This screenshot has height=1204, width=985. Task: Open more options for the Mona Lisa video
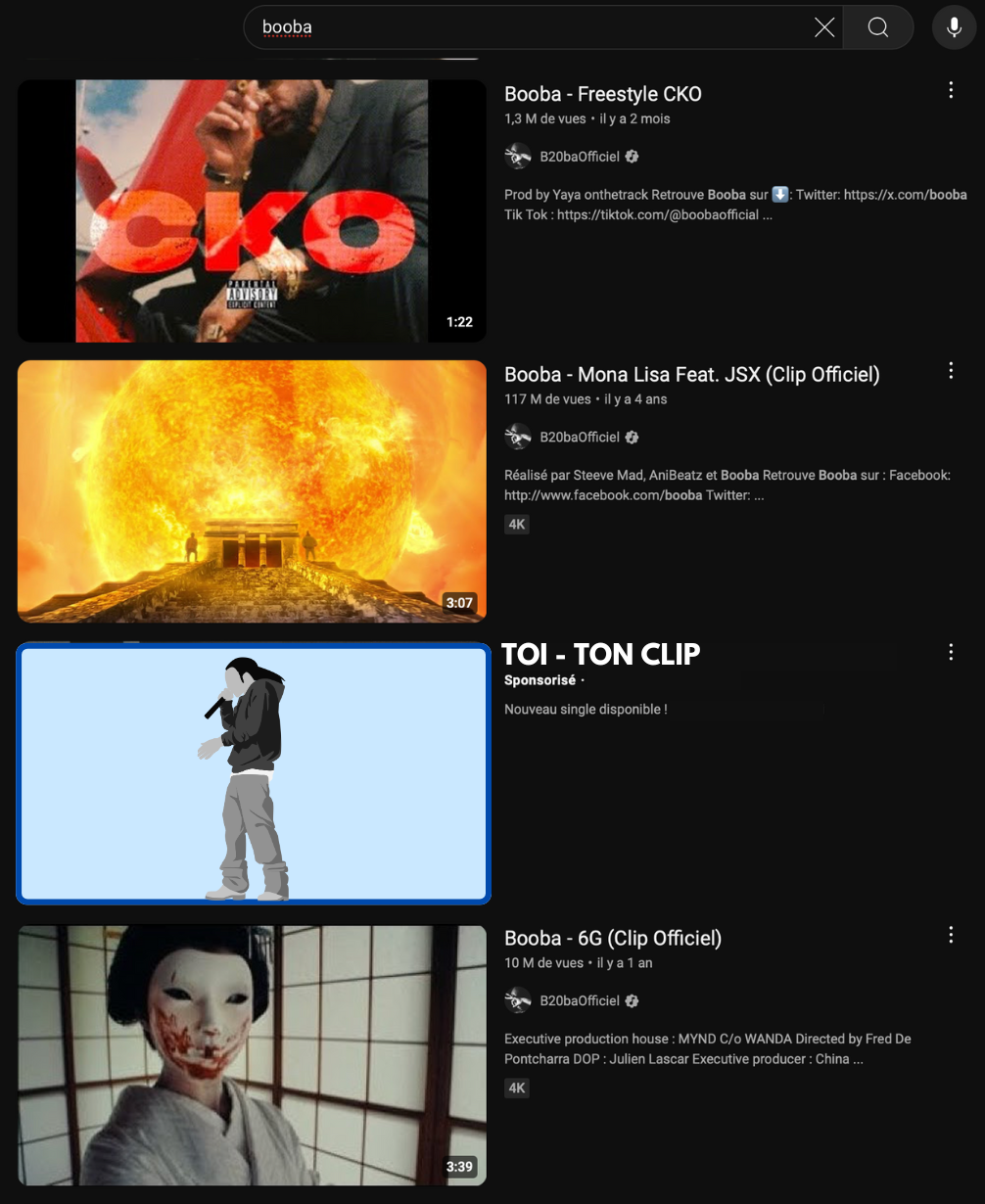951,371
